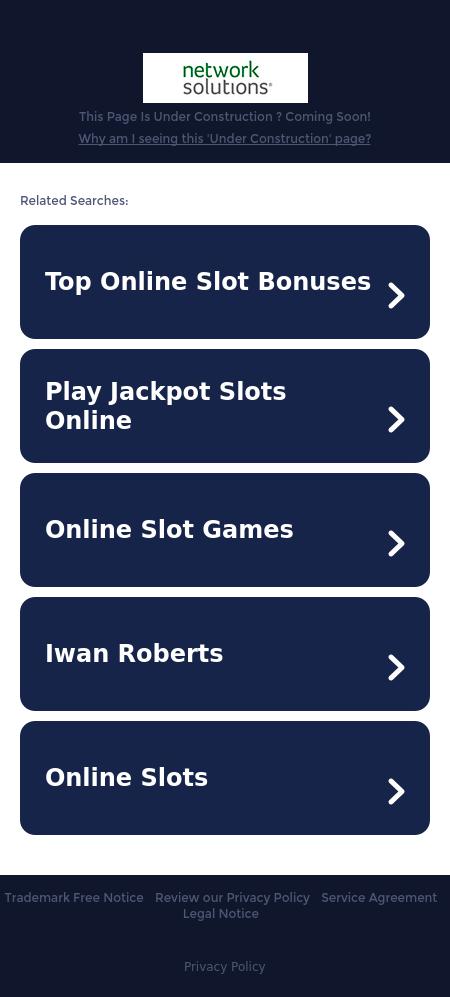The image size is (450, 997).
Task: Tap the Iwan Roberts related search
Action: [x=225, y=654]
